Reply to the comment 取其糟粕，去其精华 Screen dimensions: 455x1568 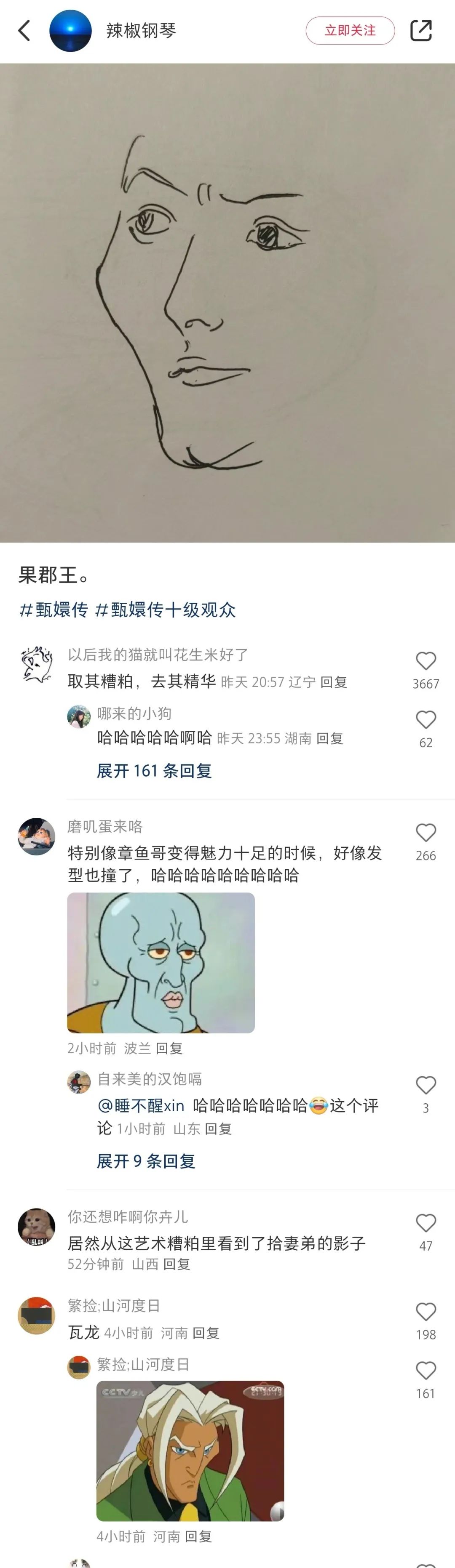(x=334, y=682)
